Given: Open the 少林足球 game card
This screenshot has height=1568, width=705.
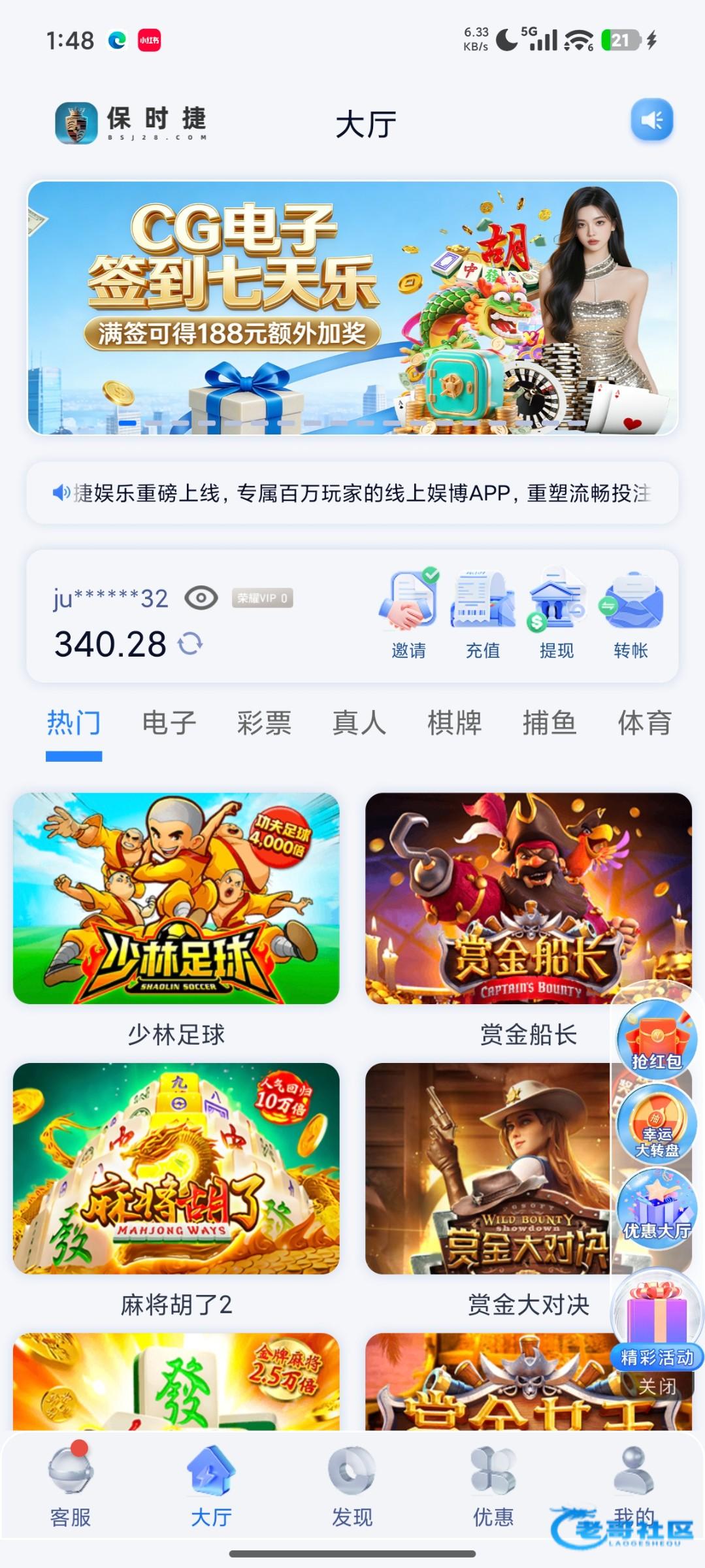Looking at the screenshot, I should tap(176, 898).
